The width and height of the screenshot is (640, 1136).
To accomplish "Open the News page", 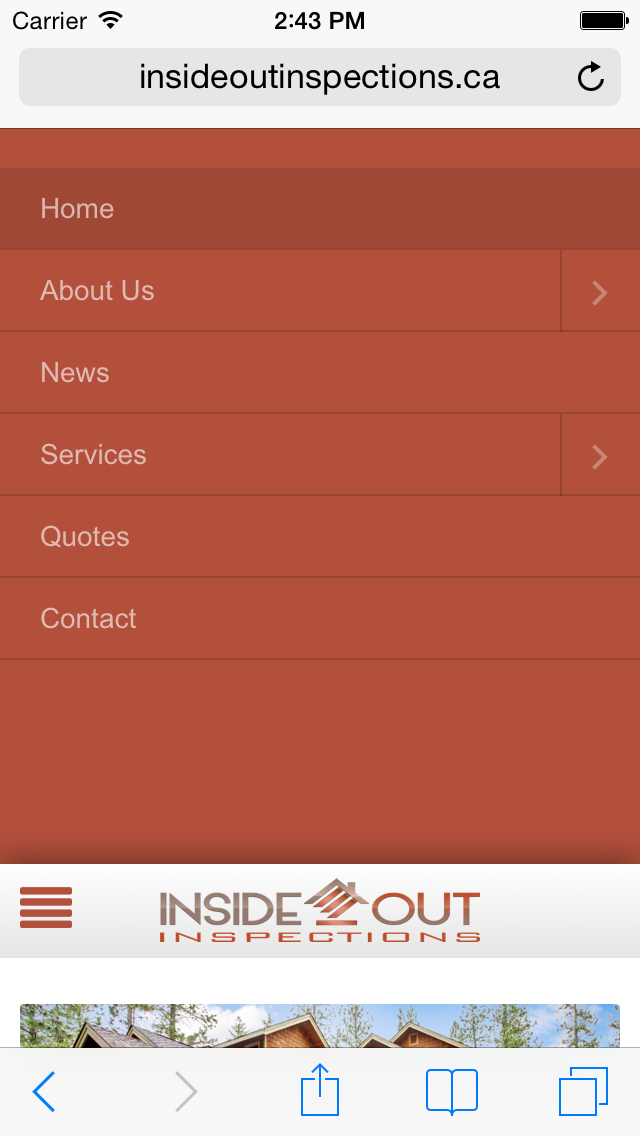I will click(x=75, y=373).
